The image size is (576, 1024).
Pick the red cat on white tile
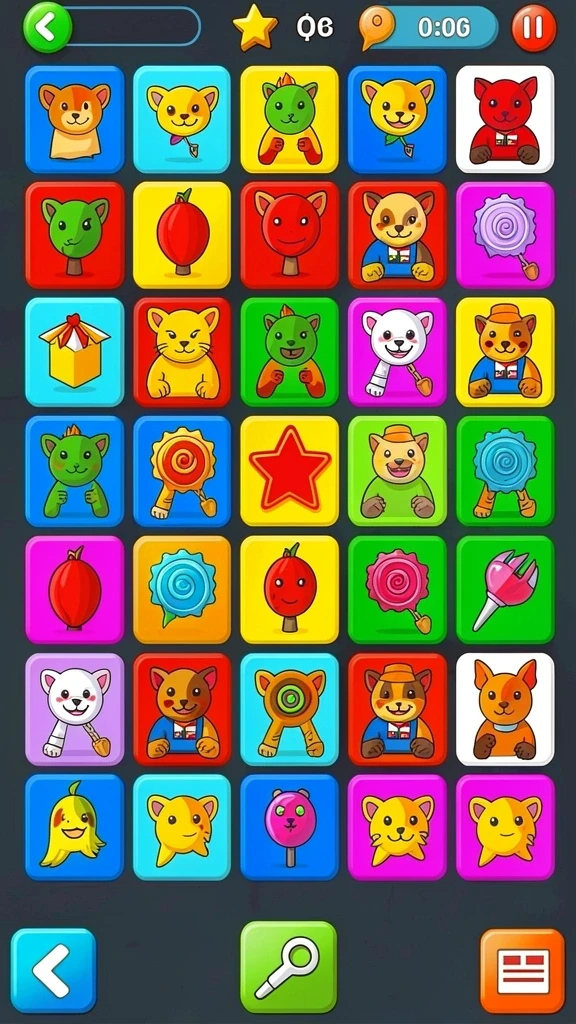[x=505, y=119]
